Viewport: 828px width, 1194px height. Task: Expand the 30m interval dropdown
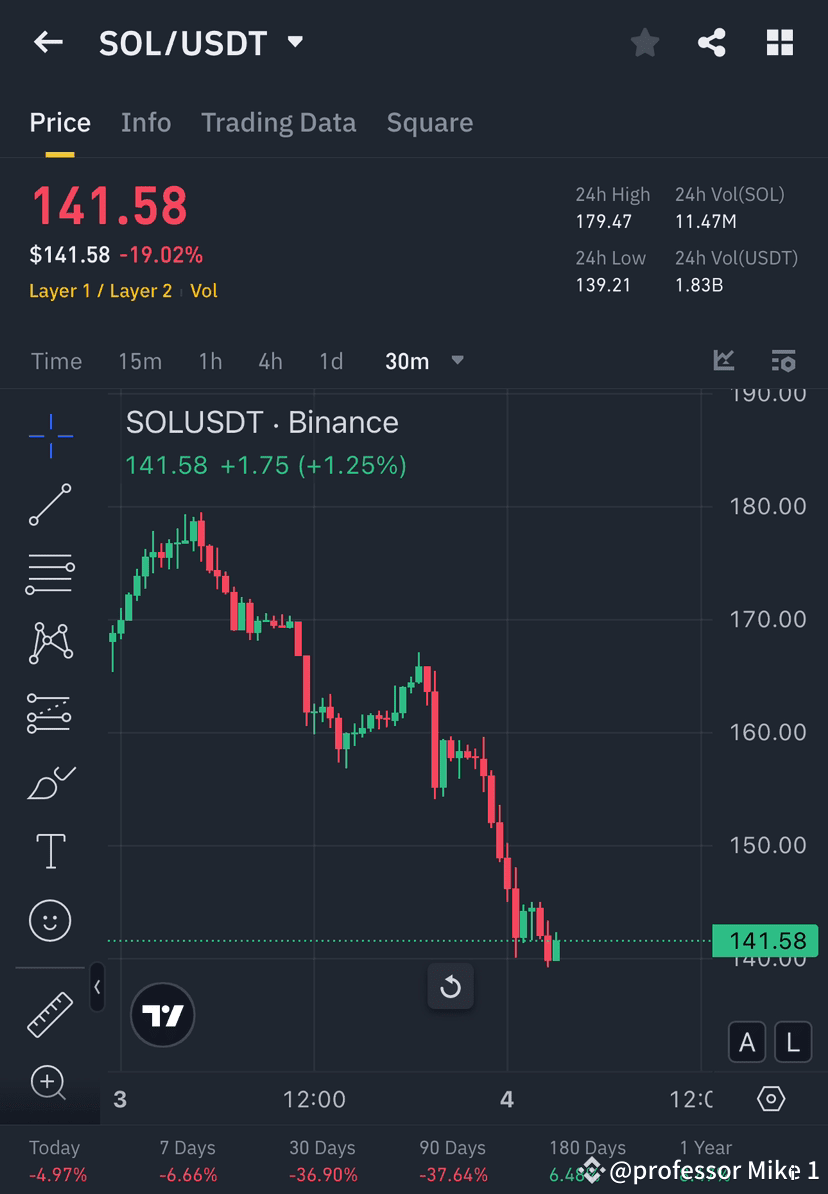click(x=457, y=361)
